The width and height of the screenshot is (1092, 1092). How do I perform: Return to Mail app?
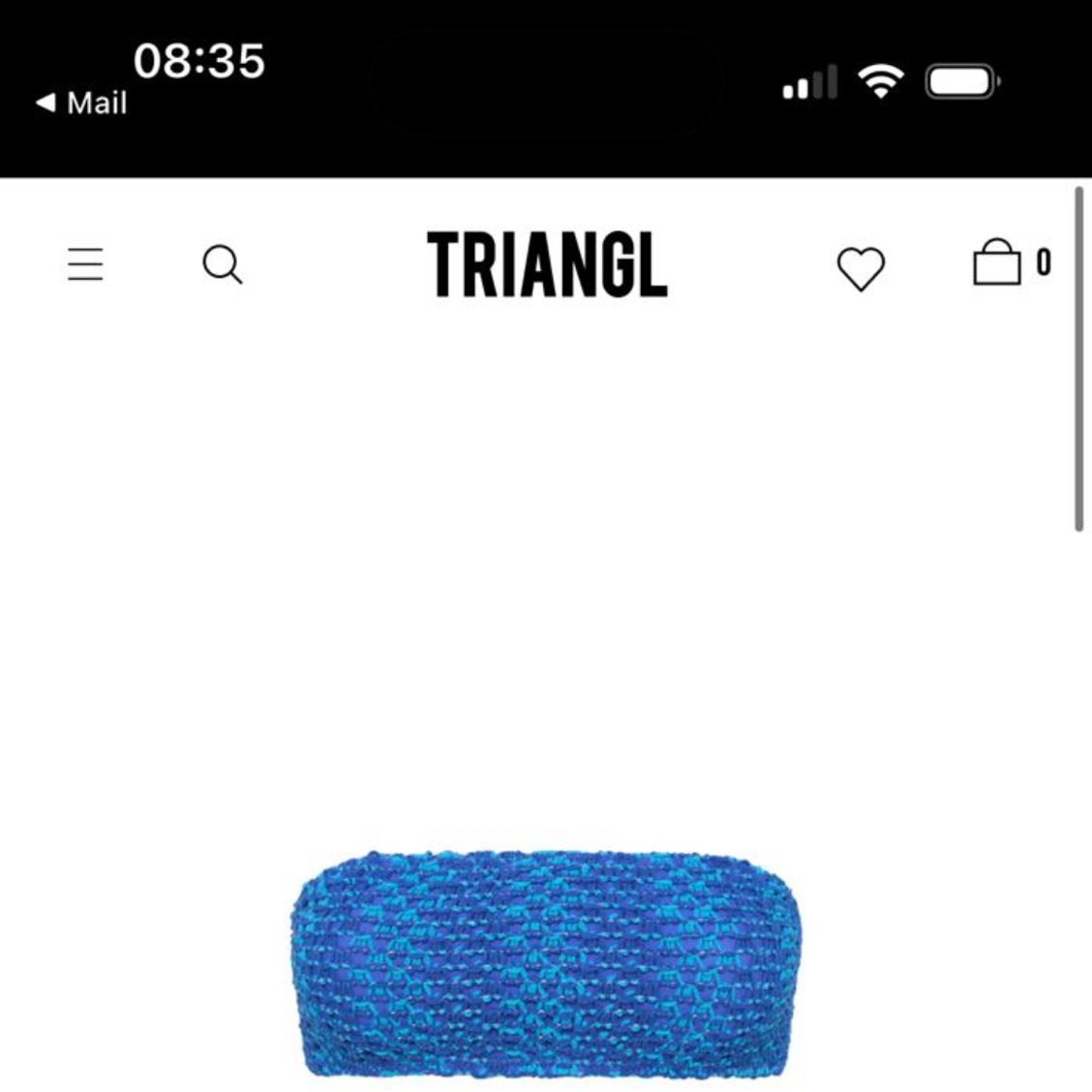tap(82, 103)
